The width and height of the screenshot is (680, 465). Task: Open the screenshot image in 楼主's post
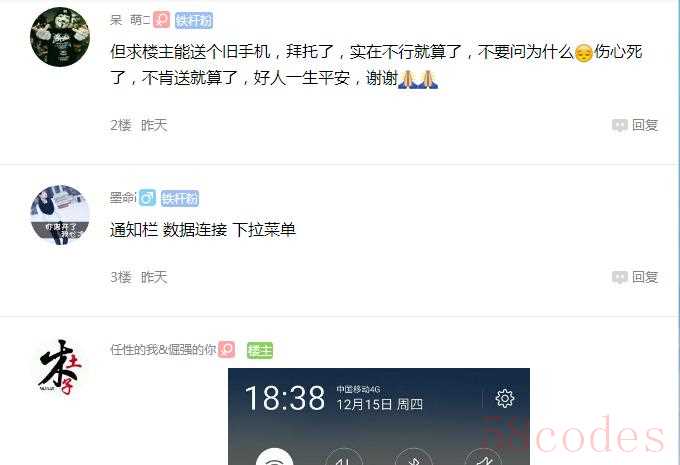[x=378, y=417]
